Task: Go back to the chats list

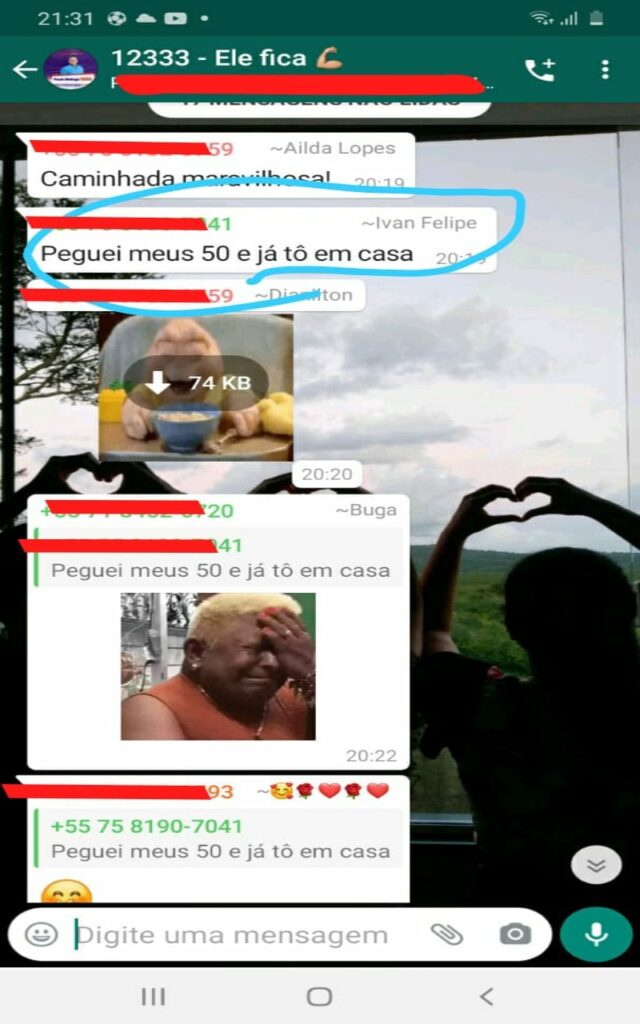Action: pos(24,69)
